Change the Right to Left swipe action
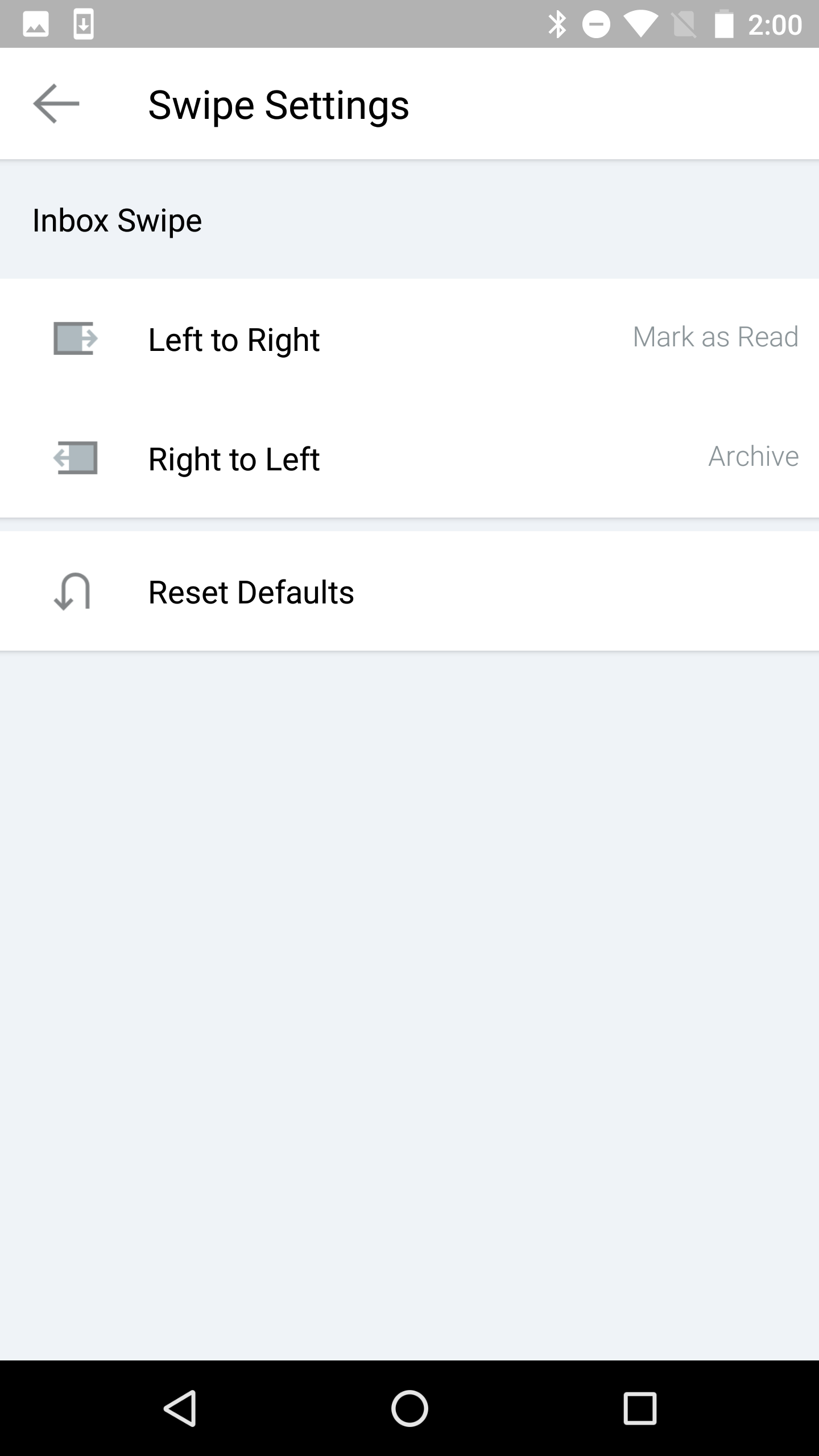The image size is (819, 1456). 409,458
